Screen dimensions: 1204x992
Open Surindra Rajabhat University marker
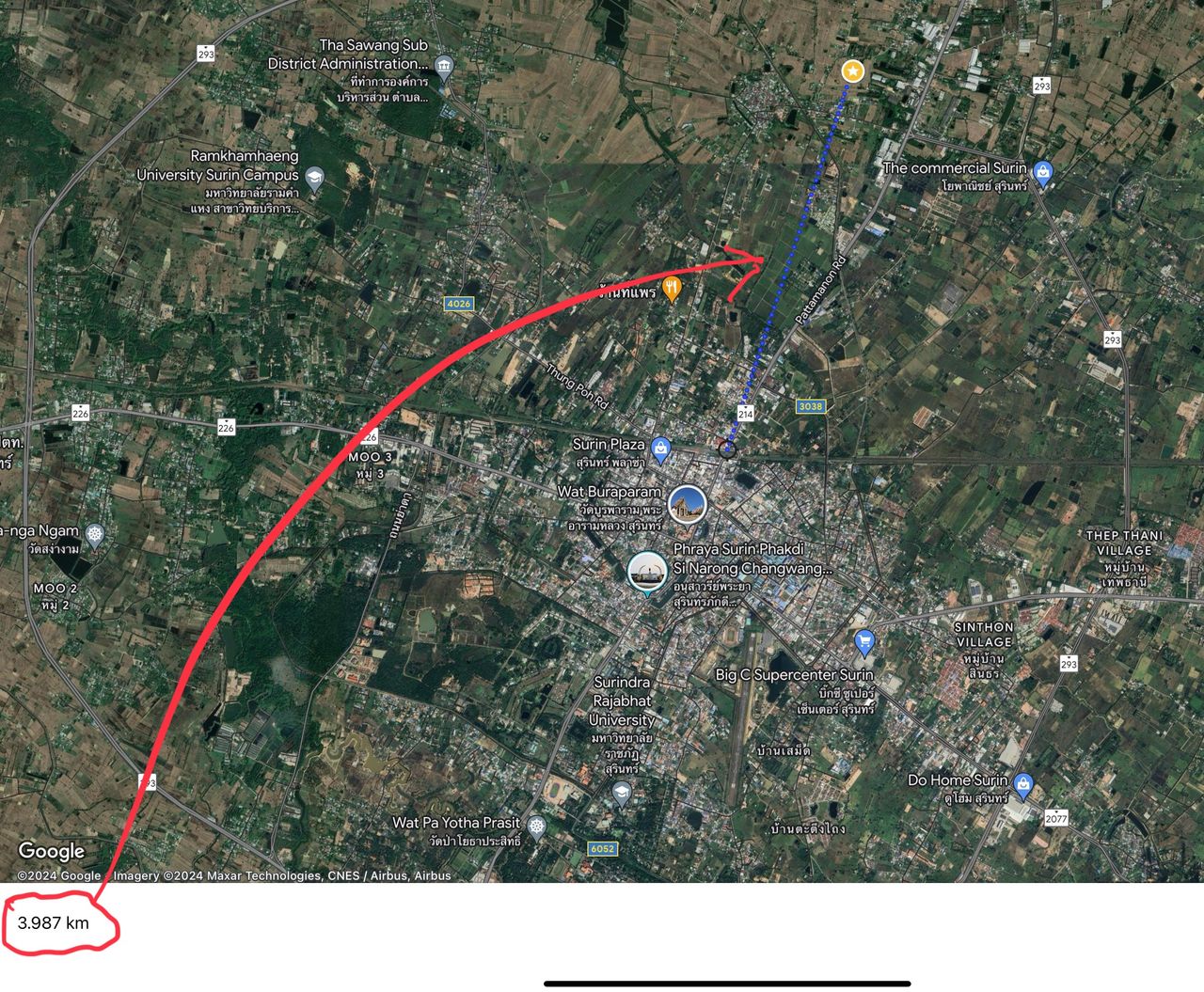pyautogui.click(x=622, y=795)
